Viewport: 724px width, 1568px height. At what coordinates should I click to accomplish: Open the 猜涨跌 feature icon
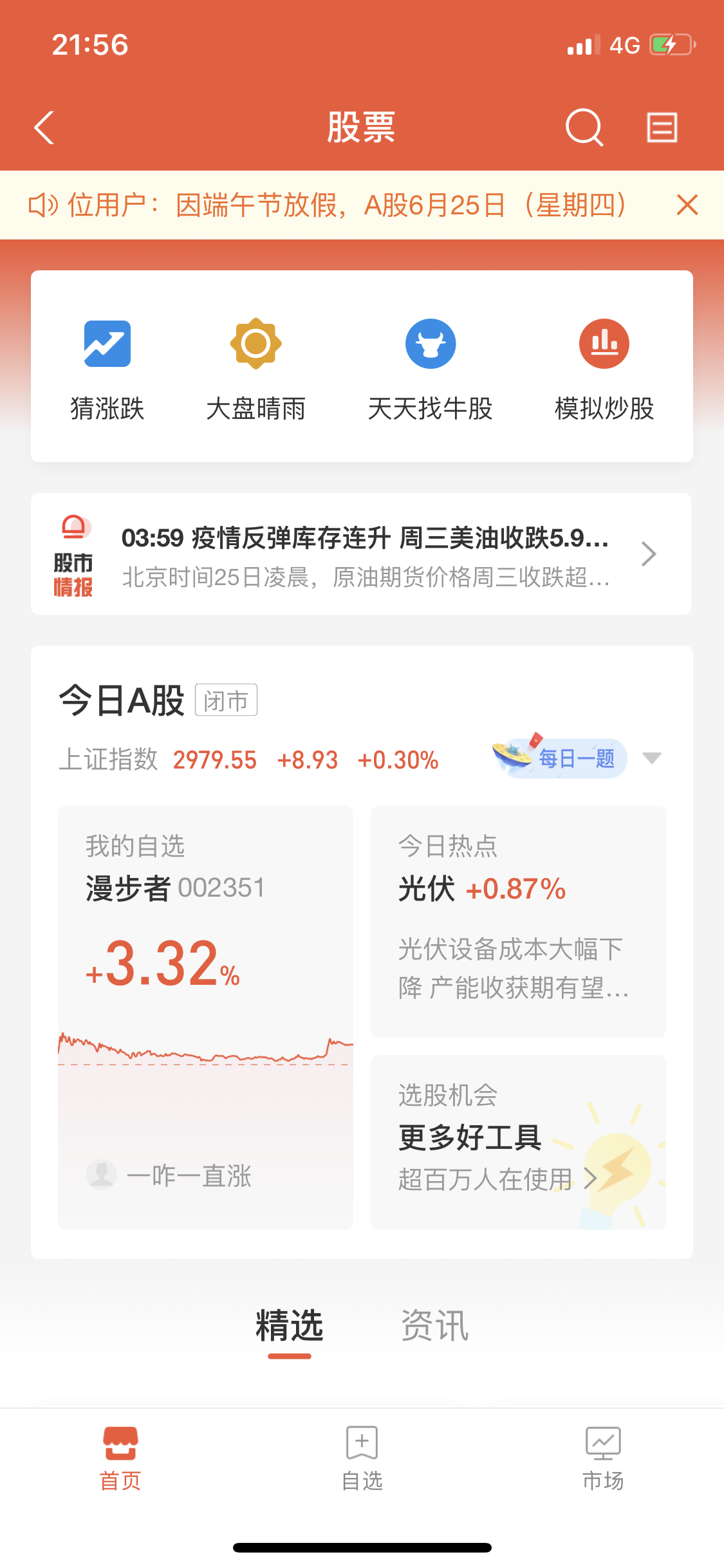pyautogui.click(x=107, y=344)
